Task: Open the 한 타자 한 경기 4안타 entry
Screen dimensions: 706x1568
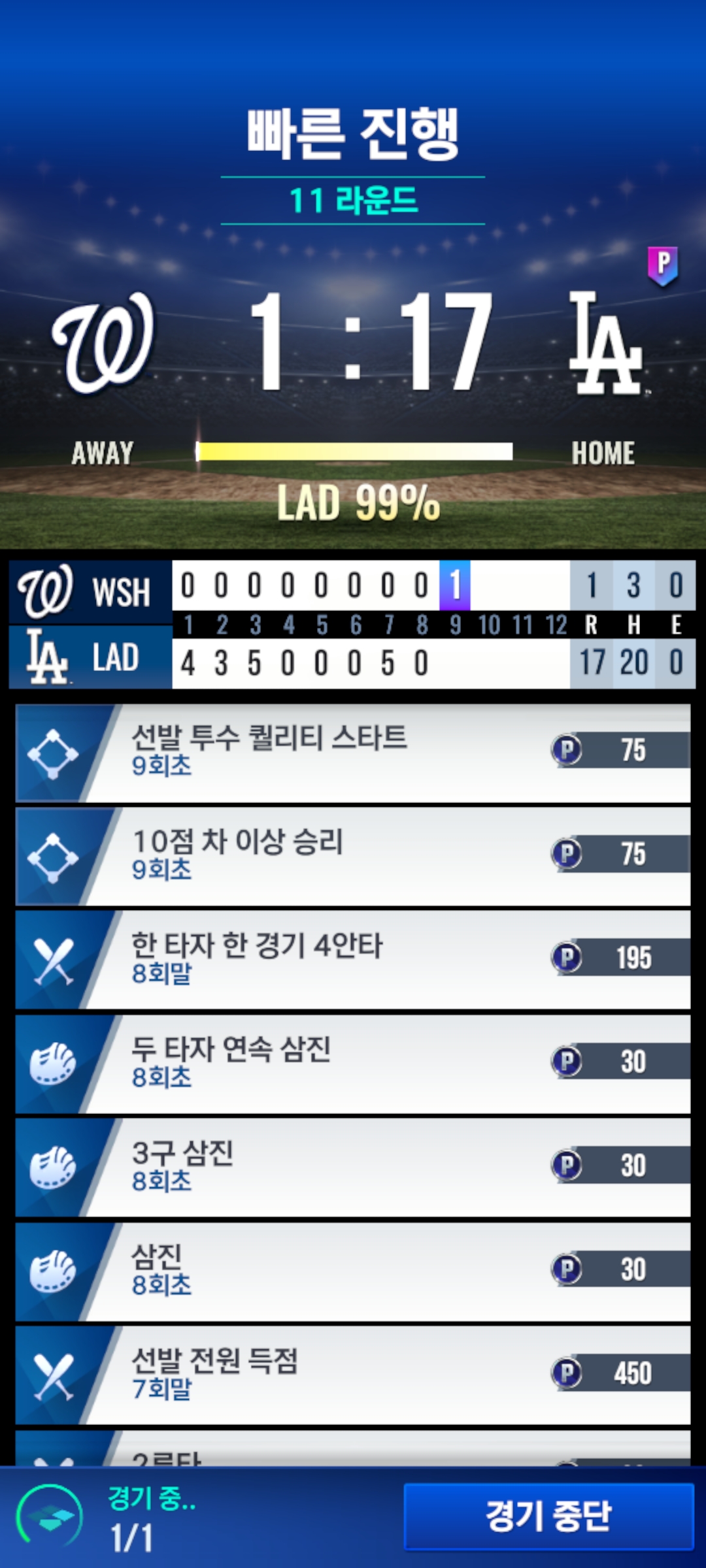Action: coord(353,960)
